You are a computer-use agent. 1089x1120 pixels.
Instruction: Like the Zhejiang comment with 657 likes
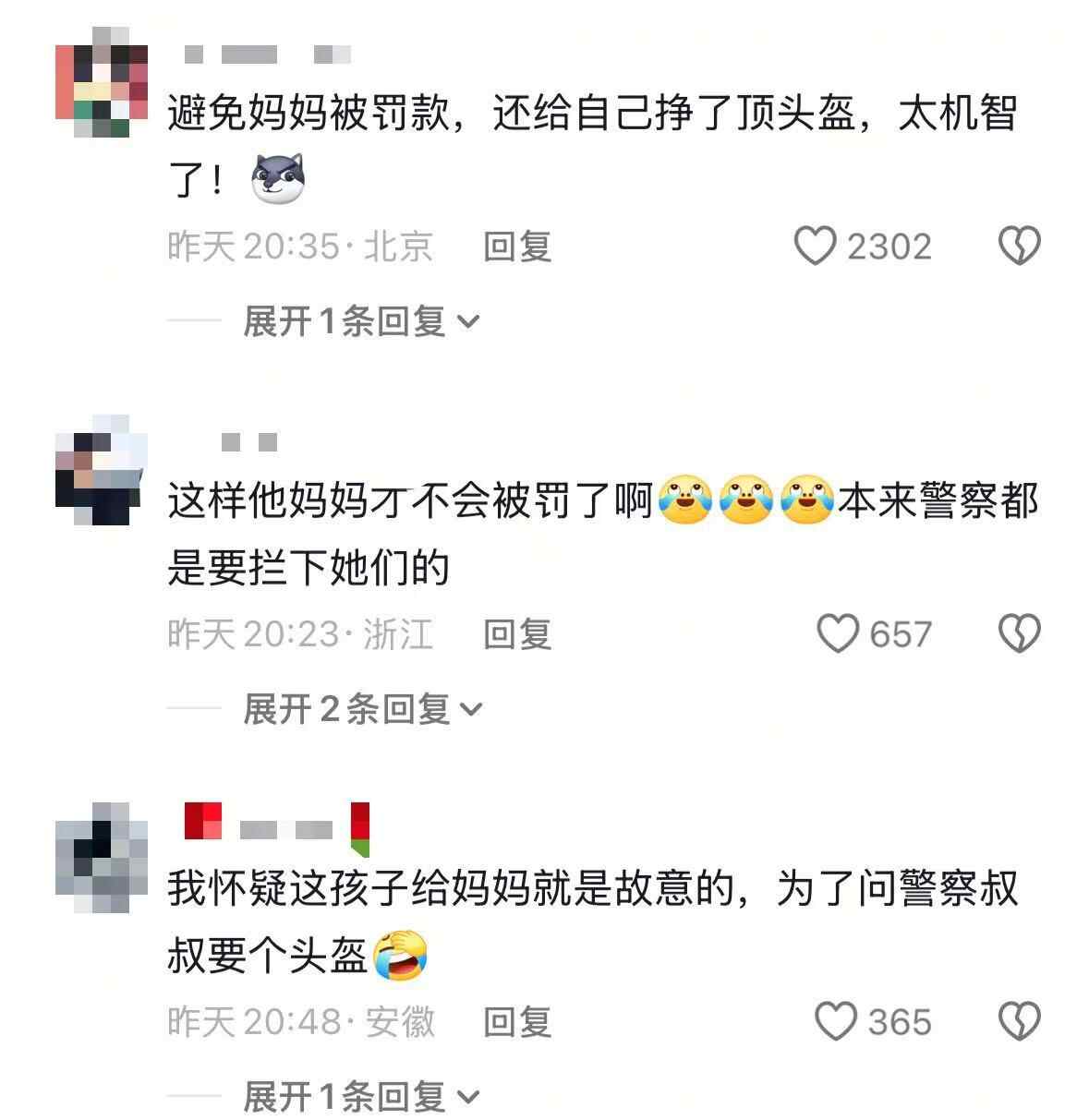point(839,634)
